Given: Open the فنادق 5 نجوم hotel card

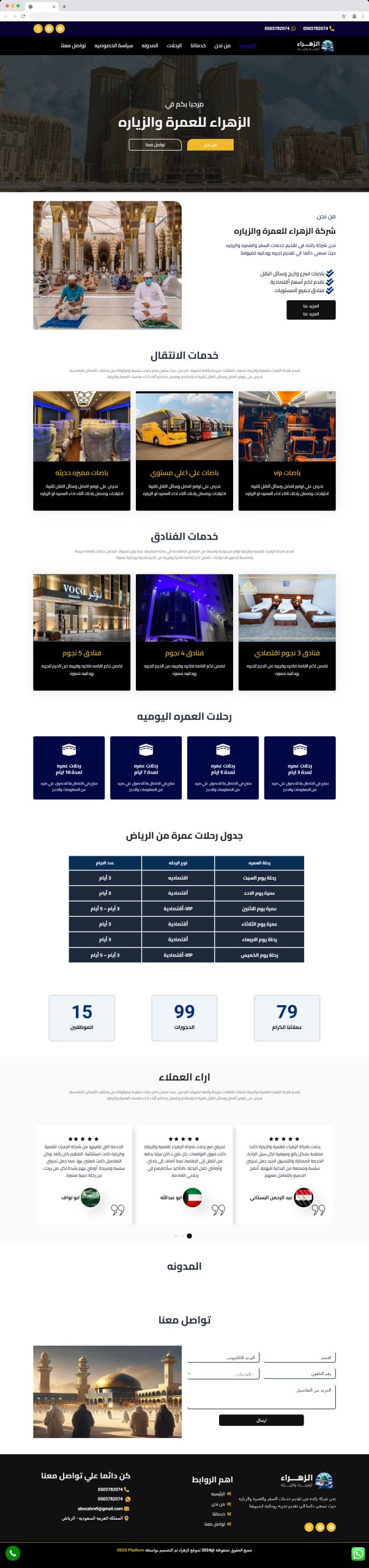Looking at the screenshot, I should click(81, 631).
